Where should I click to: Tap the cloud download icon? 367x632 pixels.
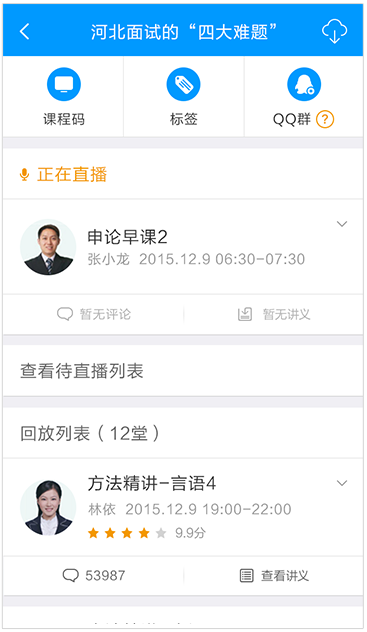coord(334,31)
